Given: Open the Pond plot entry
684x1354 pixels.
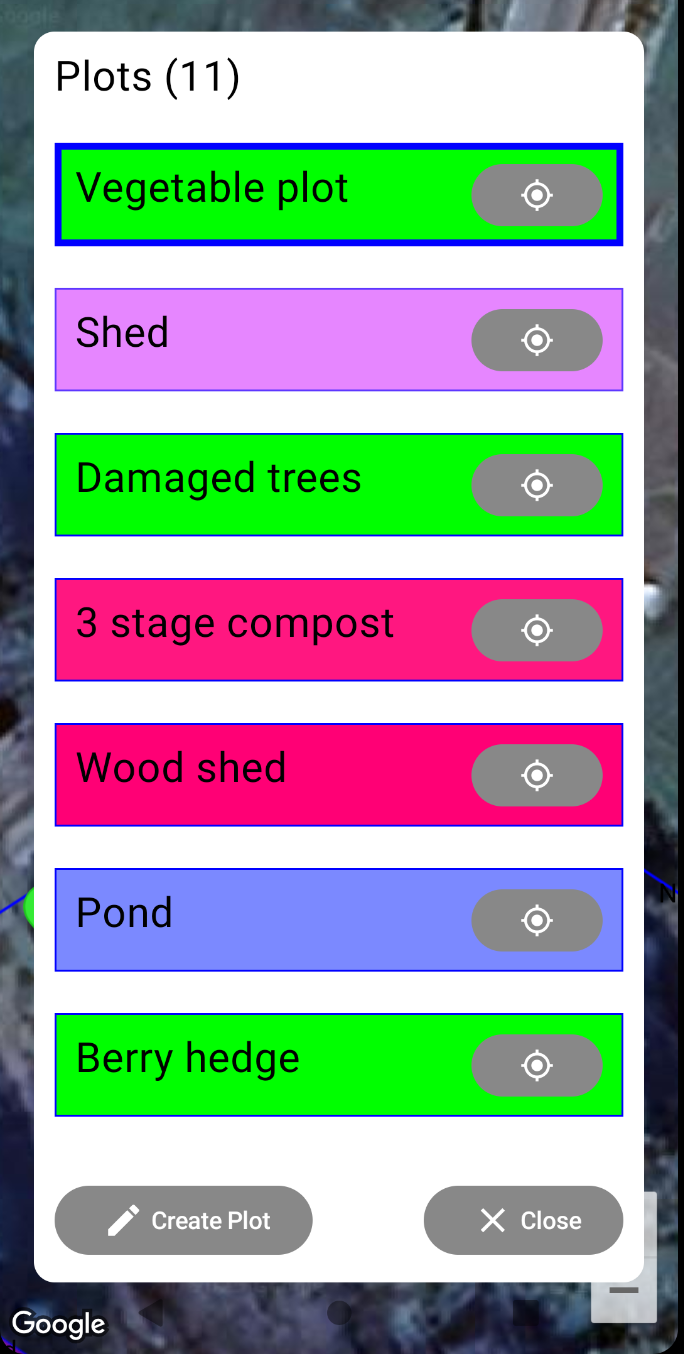Looking at the screenshot, I should 250,919.
